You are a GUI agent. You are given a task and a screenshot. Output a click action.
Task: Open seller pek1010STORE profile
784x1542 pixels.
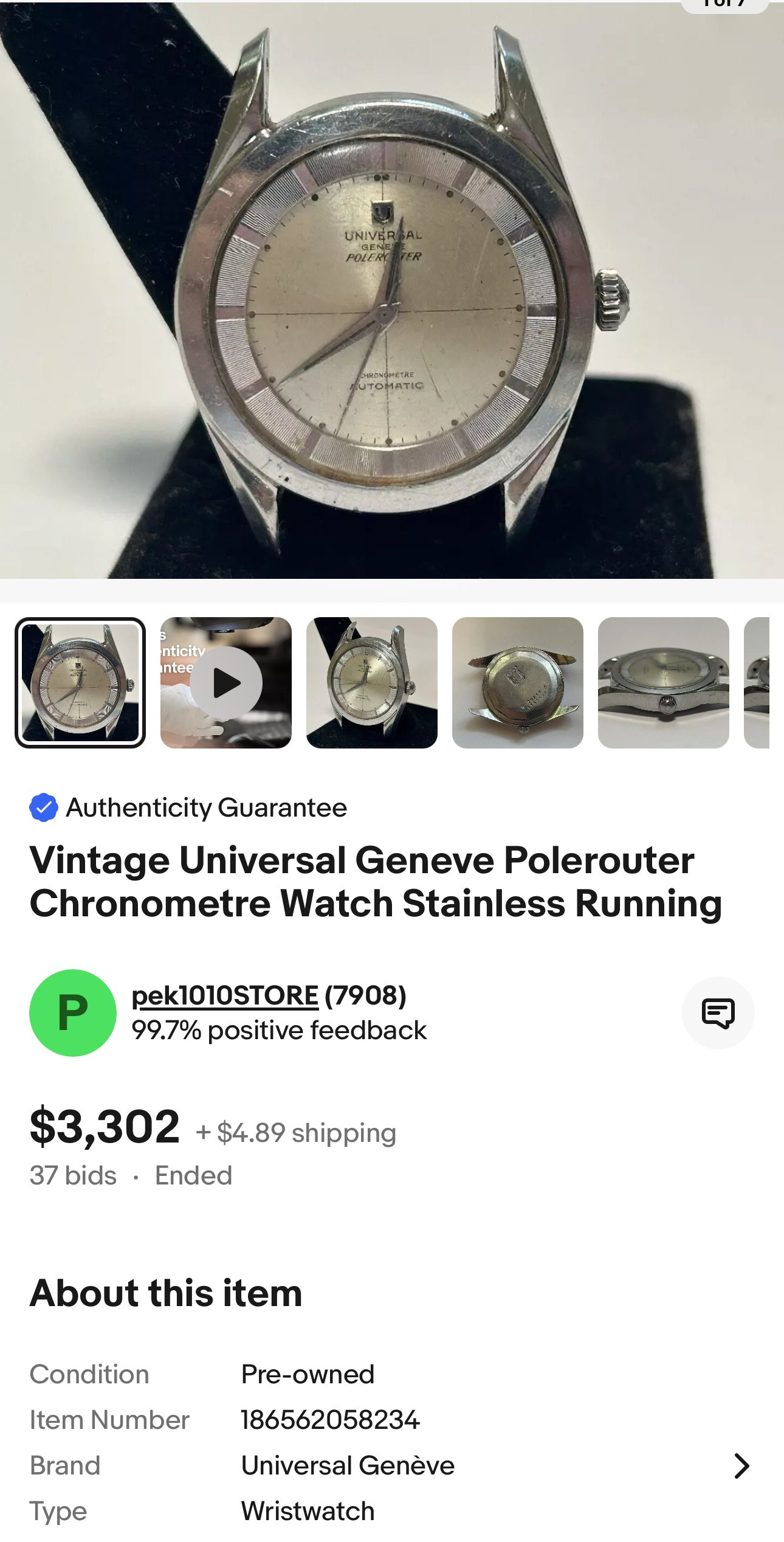coord(225,996)
